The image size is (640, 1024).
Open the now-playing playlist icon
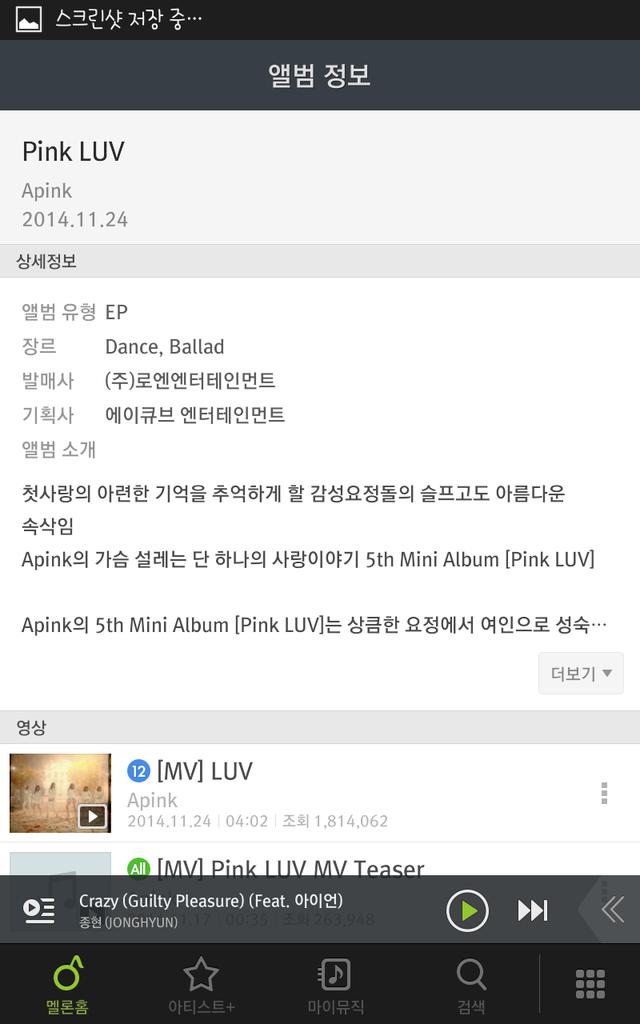39,910
